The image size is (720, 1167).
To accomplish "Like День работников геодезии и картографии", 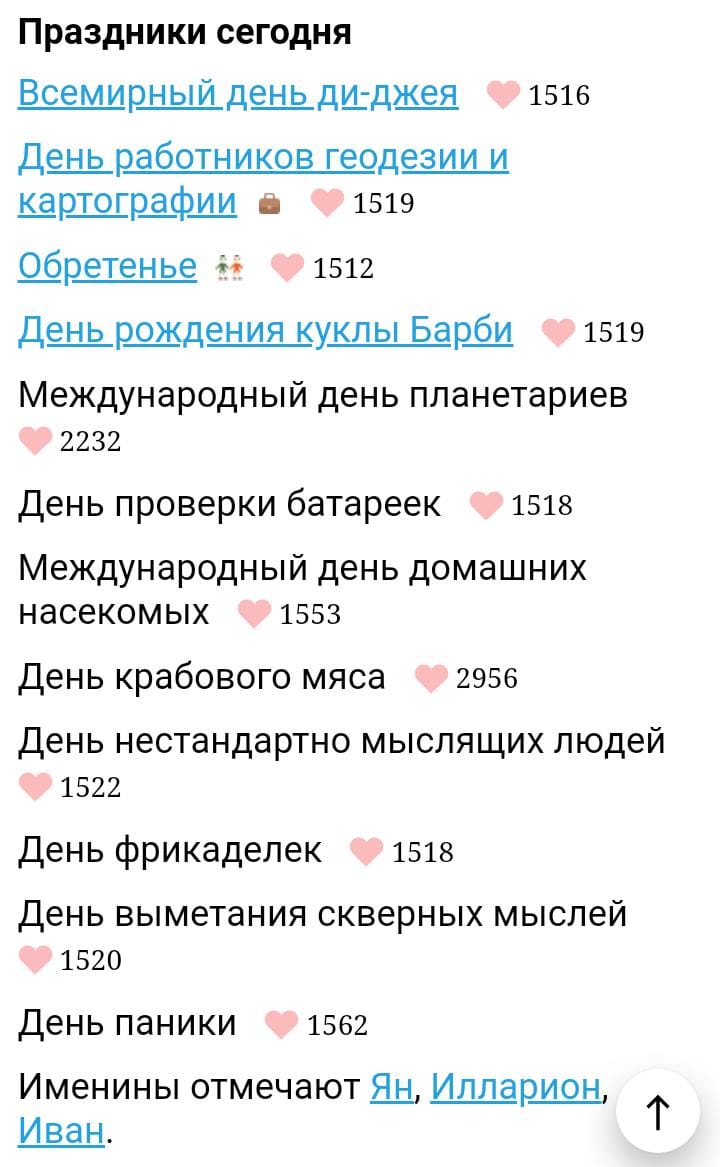I will pyautogui.click(x=327, y=203).
